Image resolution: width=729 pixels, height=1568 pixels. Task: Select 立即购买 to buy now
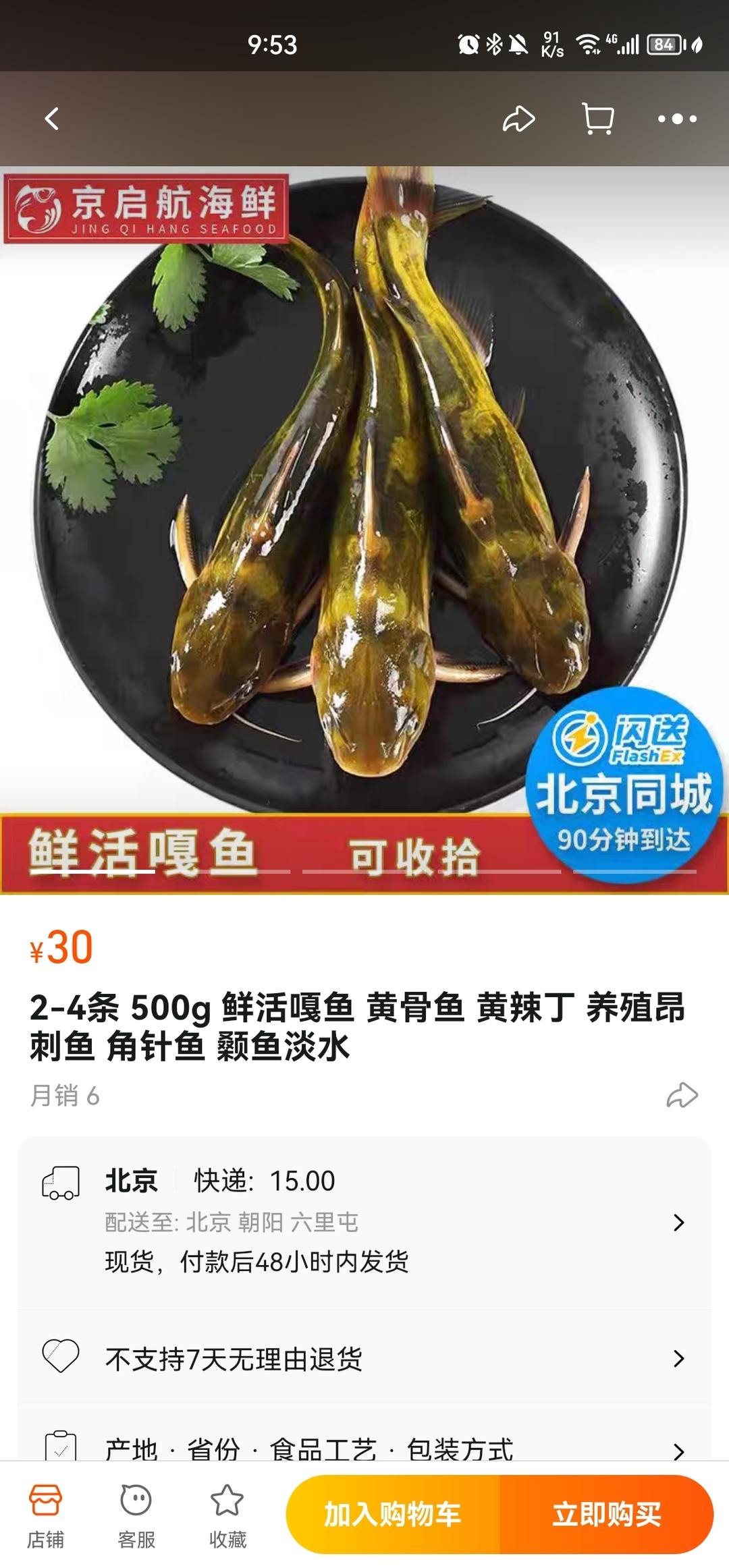tap(606, 1514)
